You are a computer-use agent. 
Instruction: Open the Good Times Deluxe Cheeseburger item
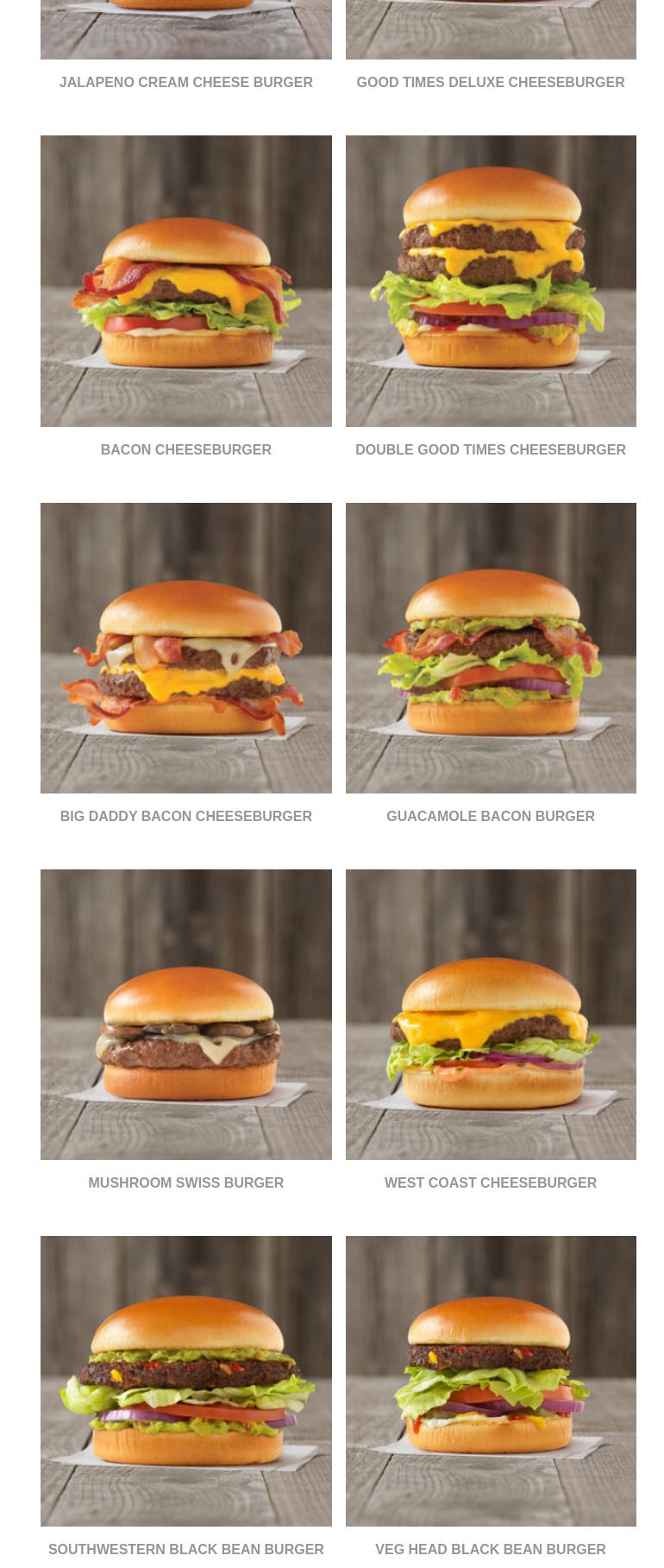point(490,82)
